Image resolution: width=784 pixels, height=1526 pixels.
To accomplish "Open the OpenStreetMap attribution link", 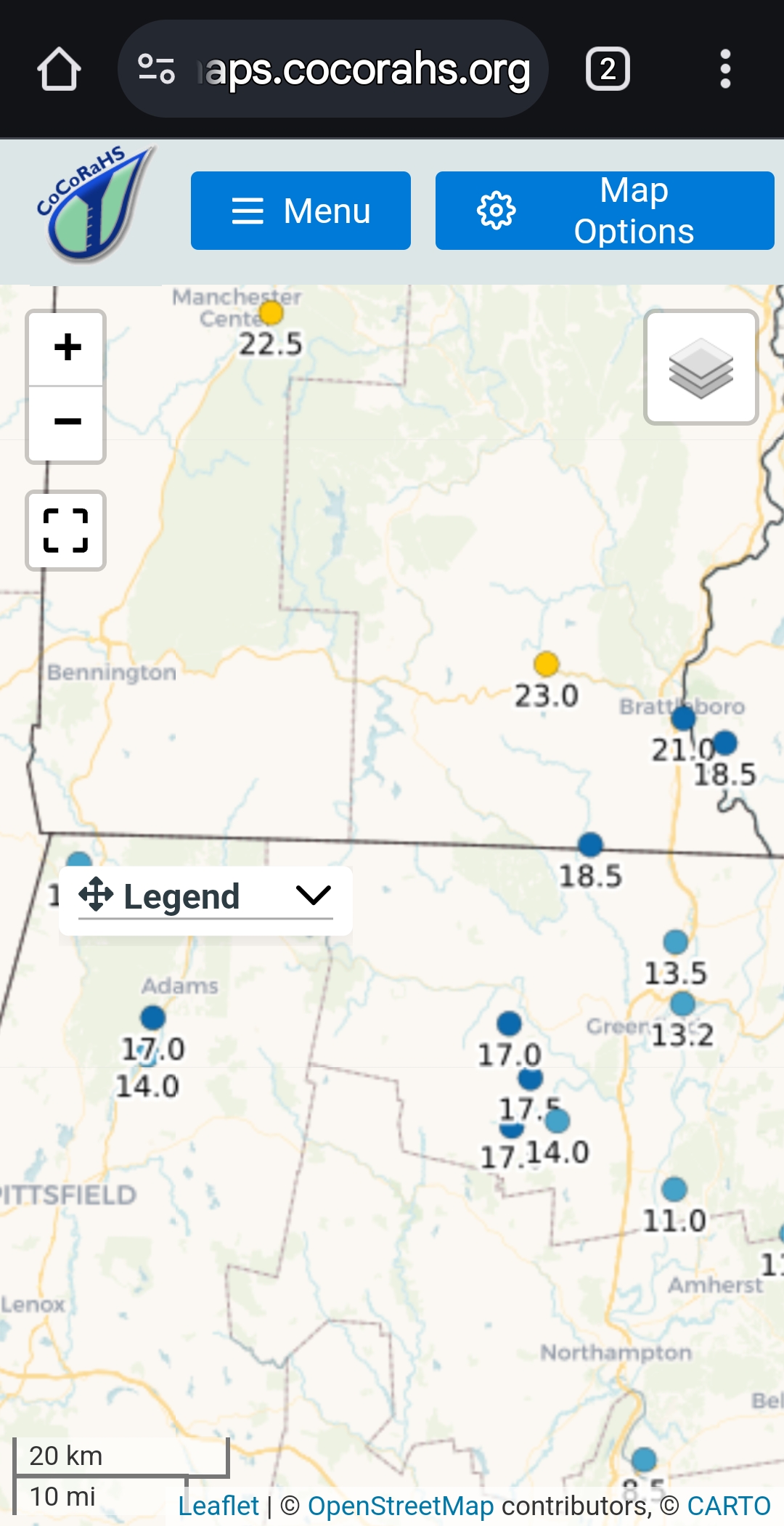I will (x=401, y=1506).
